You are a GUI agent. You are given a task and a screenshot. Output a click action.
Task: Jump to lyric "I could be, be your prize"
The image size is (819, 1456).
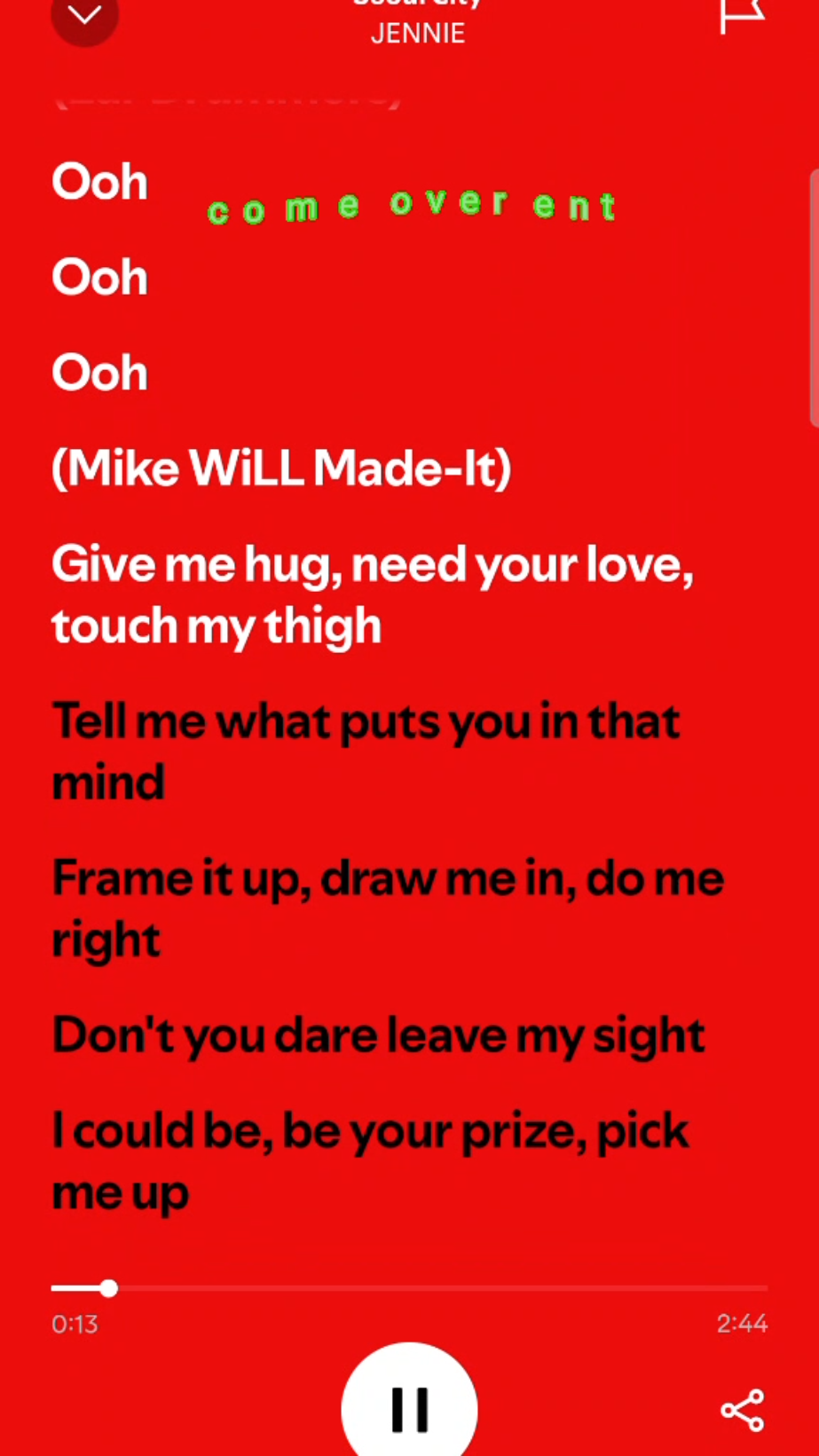click(x=369, y=1161)
